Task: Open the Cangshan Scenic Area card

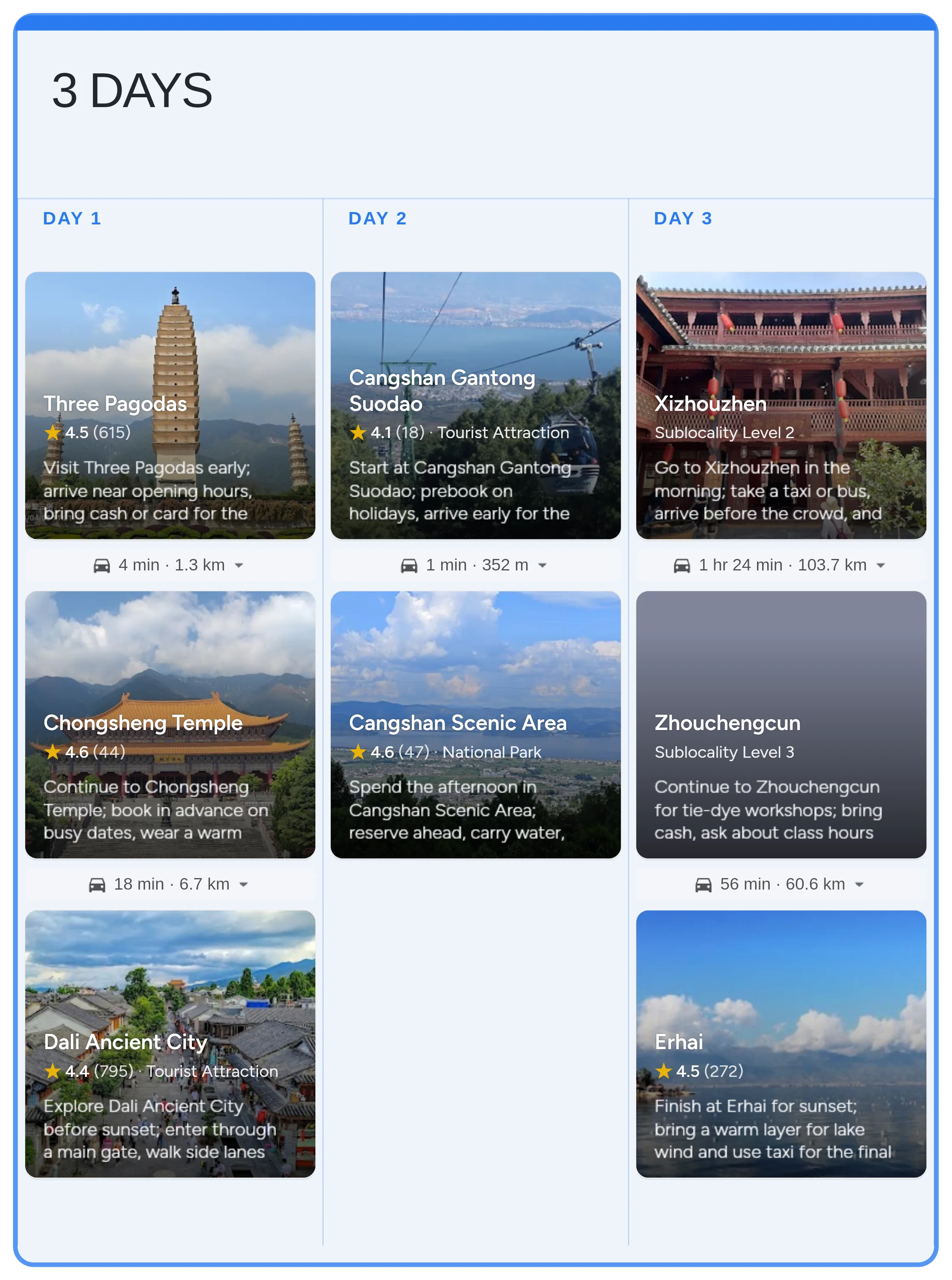Action: (x=475, y=724)
